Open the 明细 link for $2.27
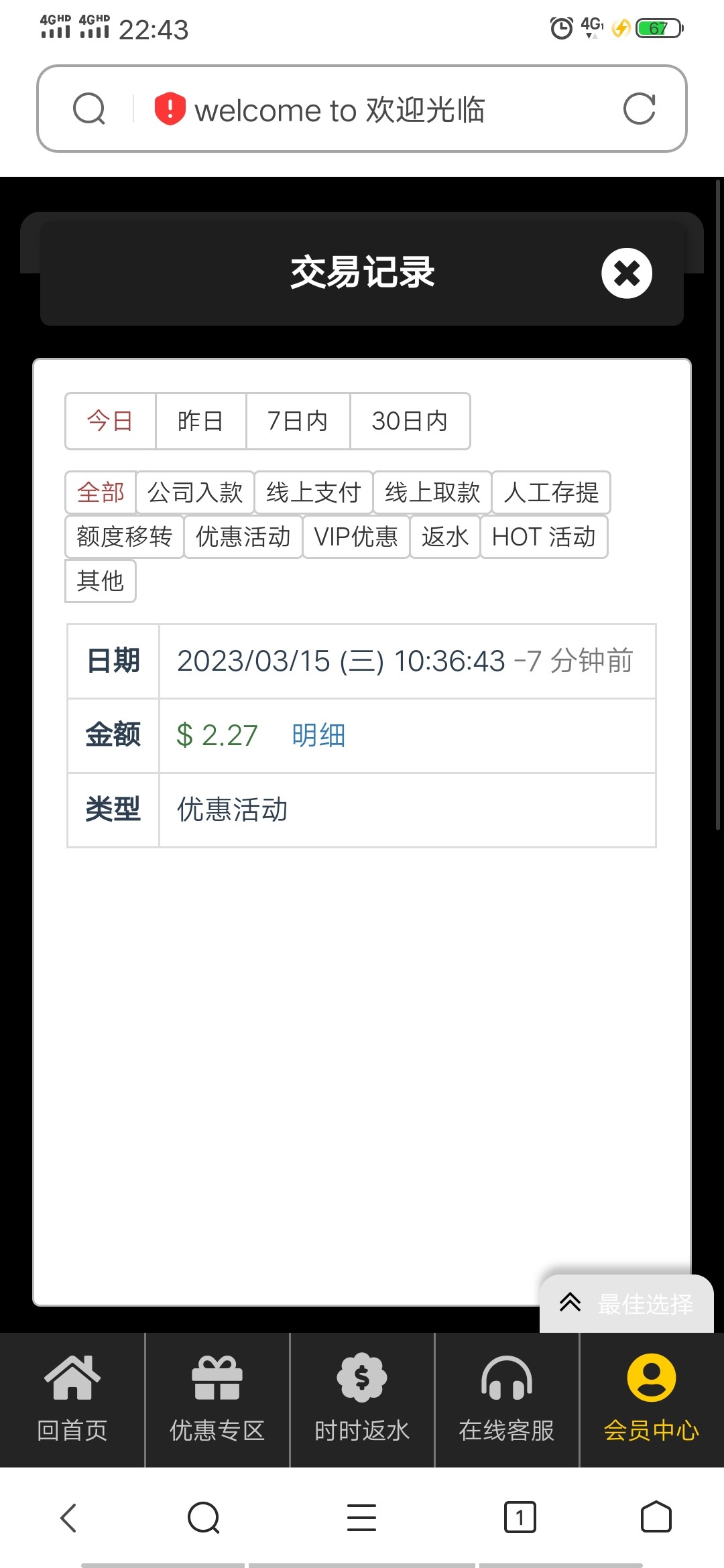724x1568 pixels. coord(318,736)
